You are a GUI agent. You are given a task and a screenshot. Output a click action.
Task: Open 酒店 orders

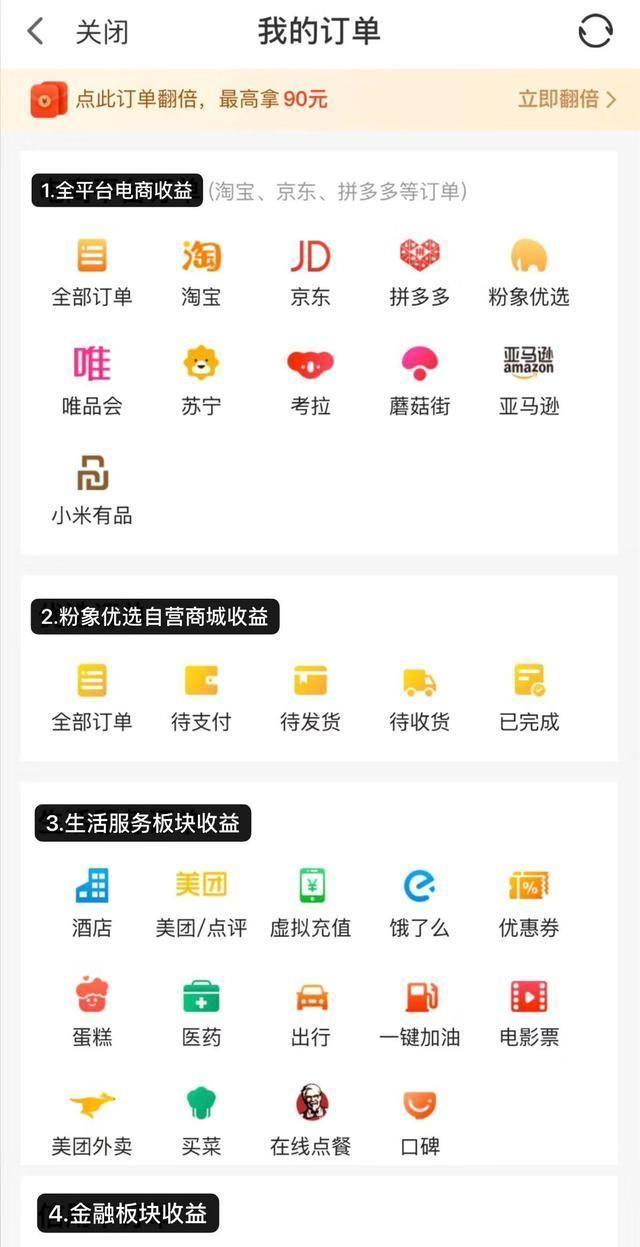coord(92,902)
